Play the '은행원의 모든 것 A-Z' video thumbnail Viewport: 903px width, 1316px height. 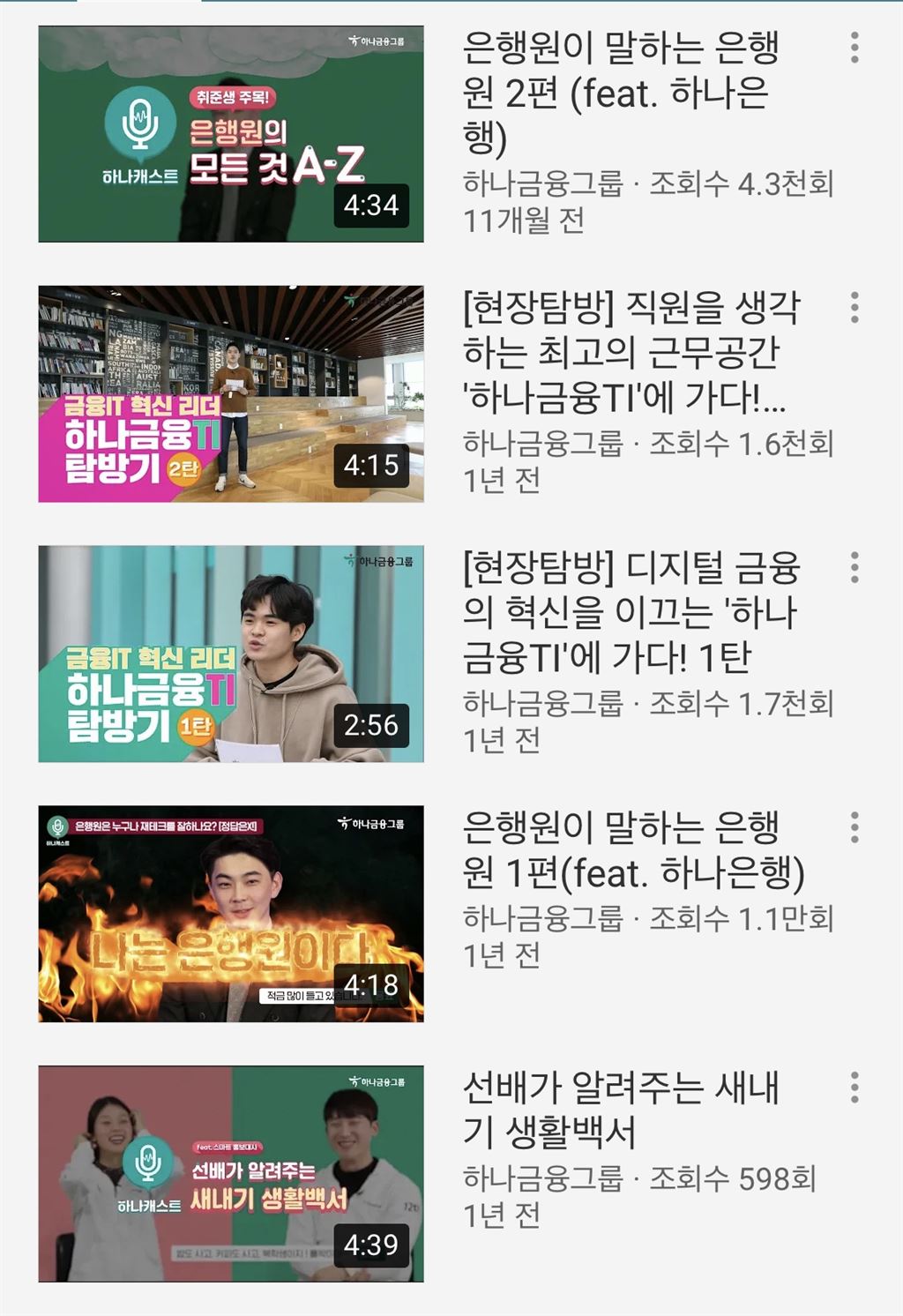pos(231,134)
